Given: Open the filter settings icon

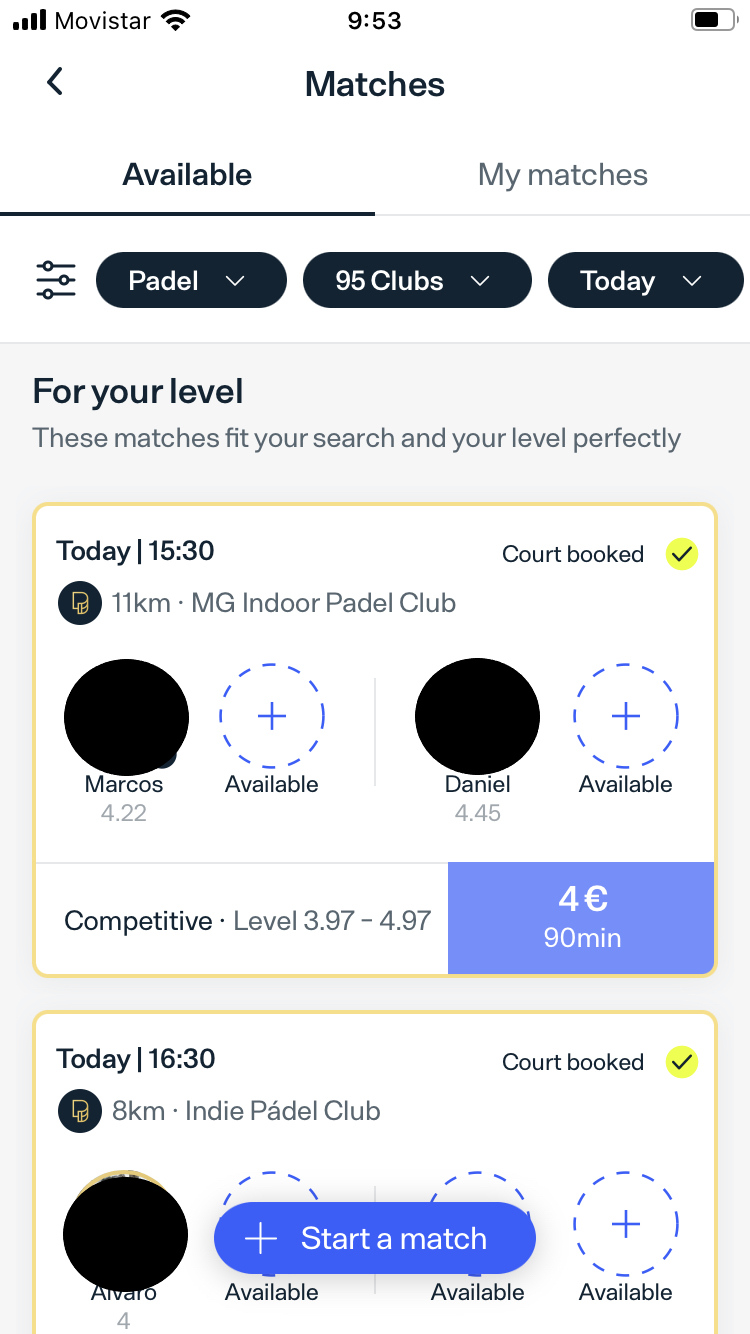Looking at the screenshot, I should (55, 280).
